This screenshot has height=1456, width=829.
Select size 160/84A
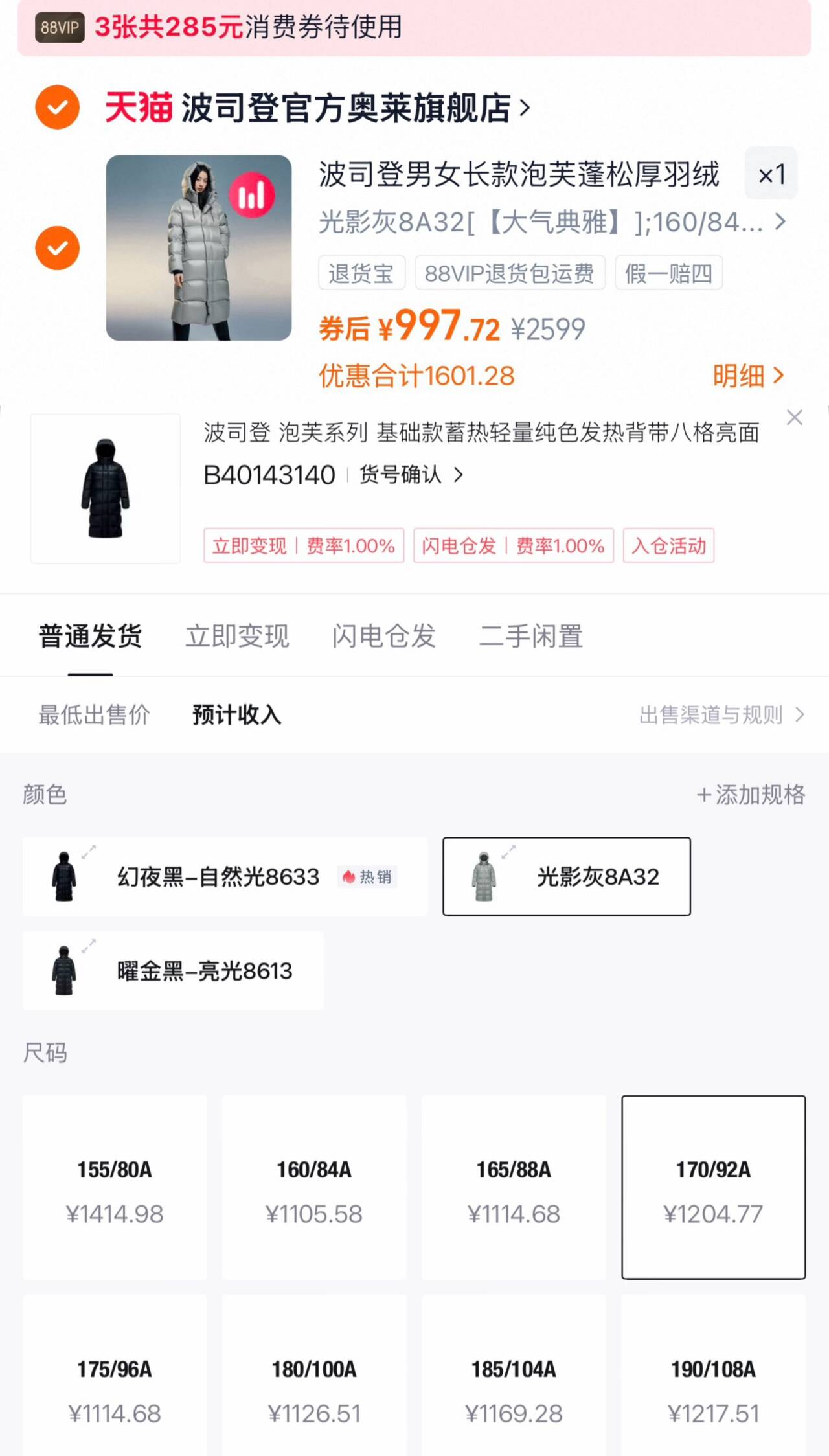(314, 1188)
